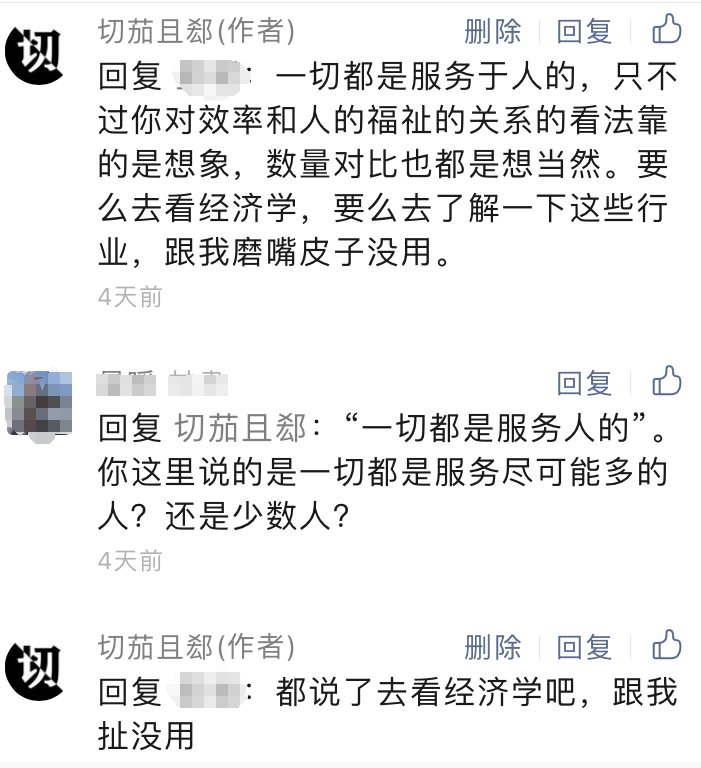Reply to the comment "都说了去看经济学吧"
701x768 pixels.
584,647
